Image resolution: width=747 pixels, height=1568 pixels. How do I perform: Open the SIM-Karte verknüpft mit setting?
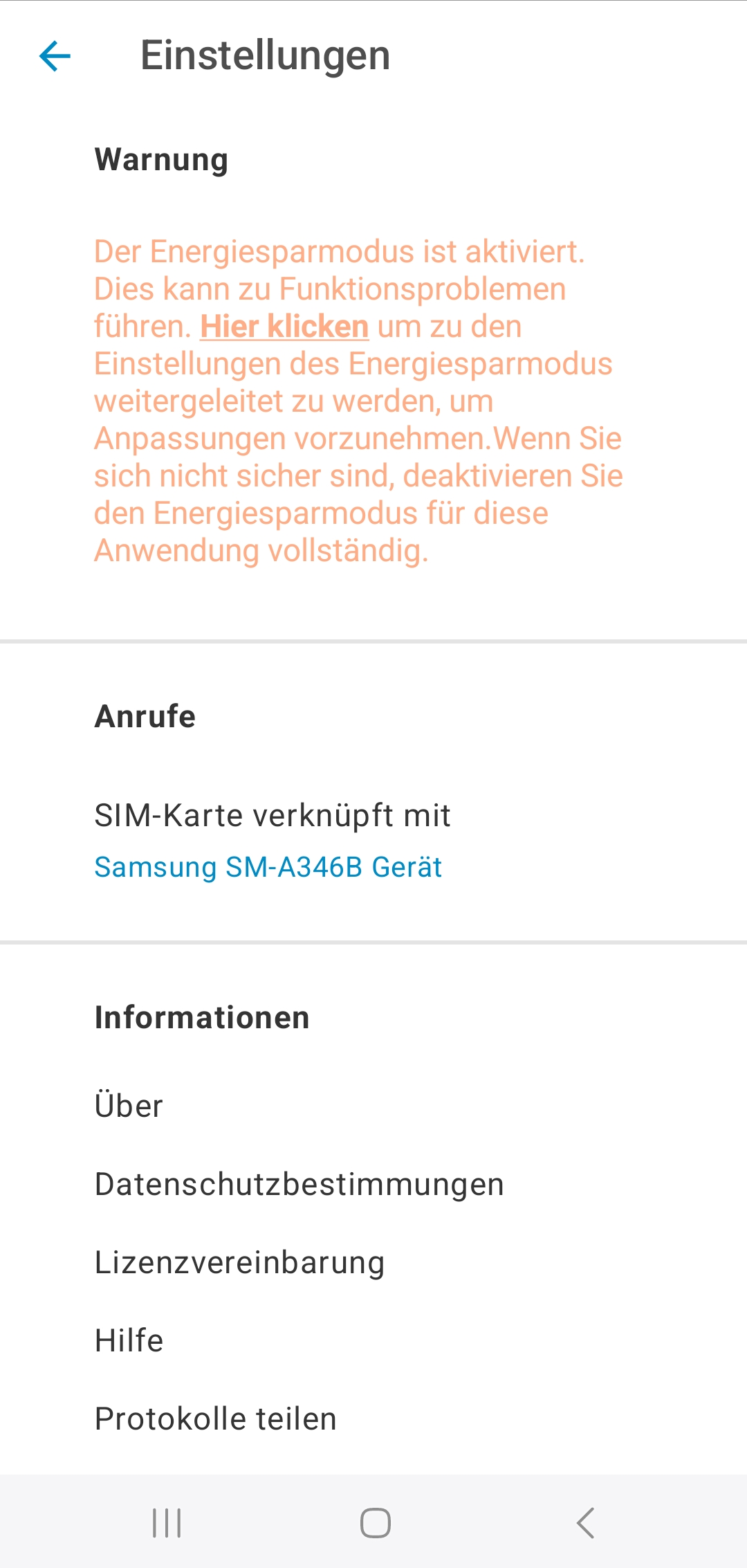[273, 839]
